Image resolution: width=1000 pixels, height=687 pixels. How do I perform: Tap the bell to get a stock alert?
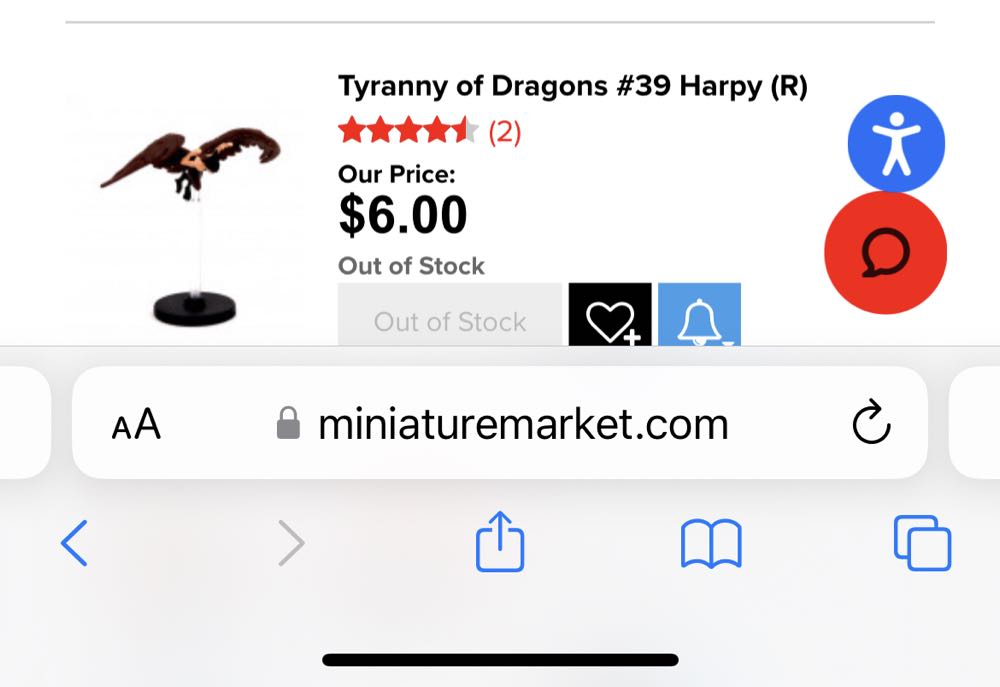[699, 317]
